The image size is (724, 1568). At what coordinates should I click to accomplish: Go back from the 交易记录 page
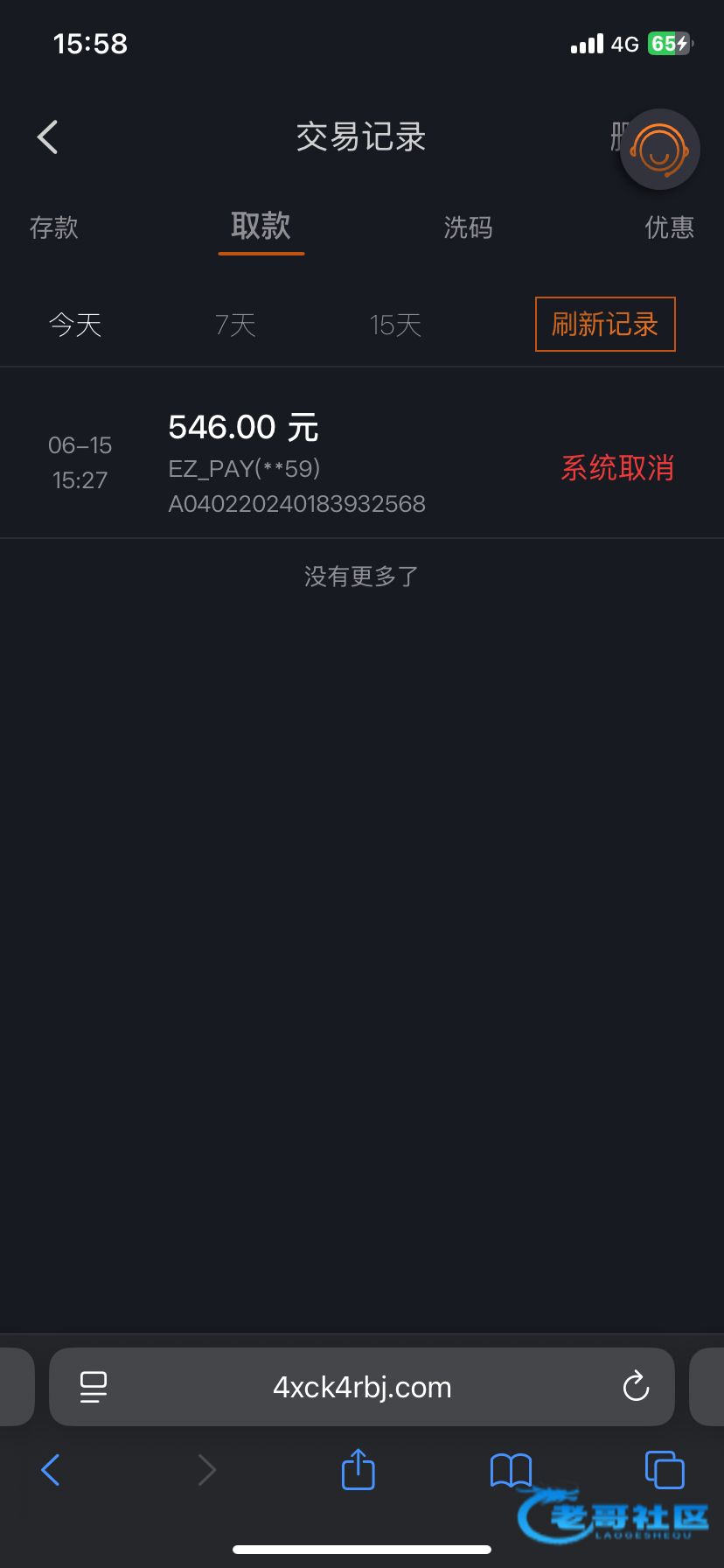48,137
